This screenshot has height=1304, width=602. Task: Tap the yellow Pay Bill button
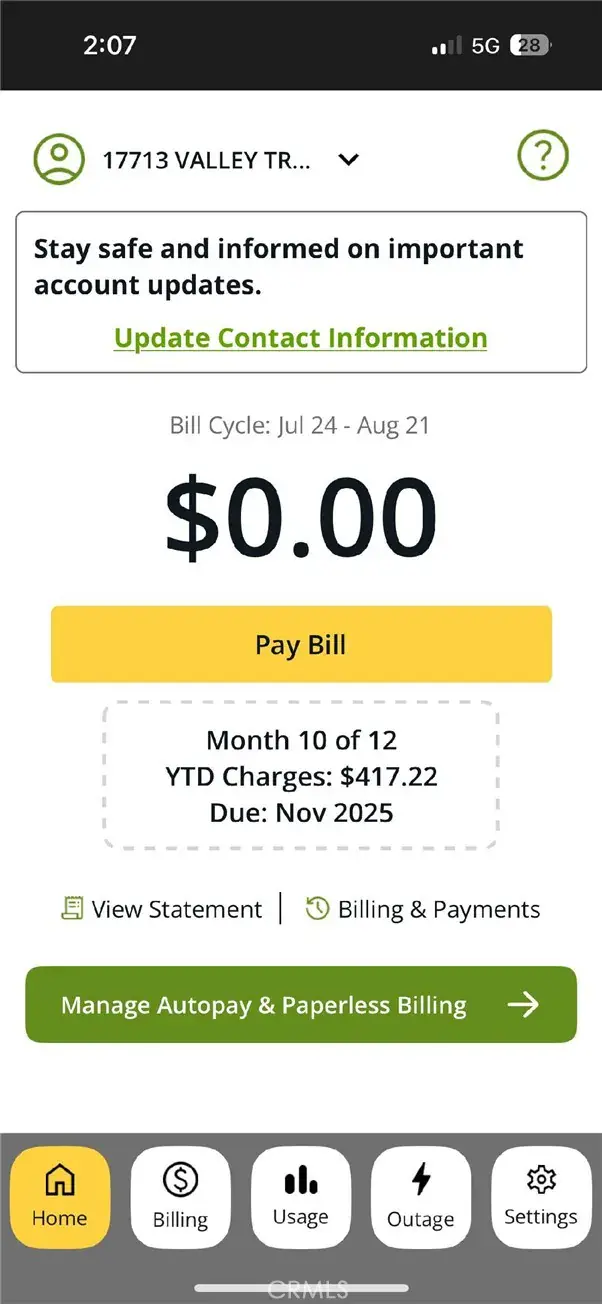[x=301, y=644]
